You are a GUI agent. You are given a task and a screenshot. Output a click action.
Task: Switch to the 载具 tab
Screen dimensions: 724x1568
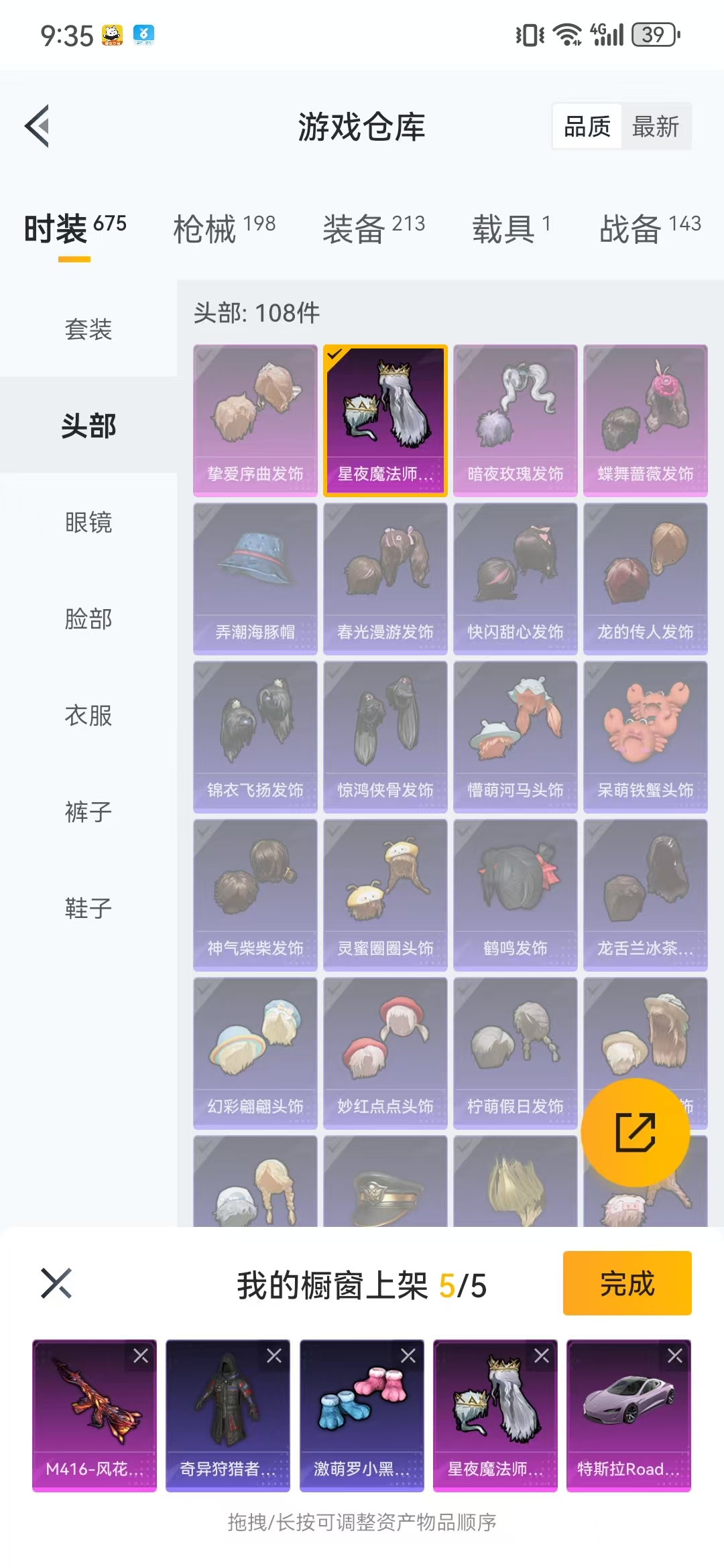tap(511, 228)
